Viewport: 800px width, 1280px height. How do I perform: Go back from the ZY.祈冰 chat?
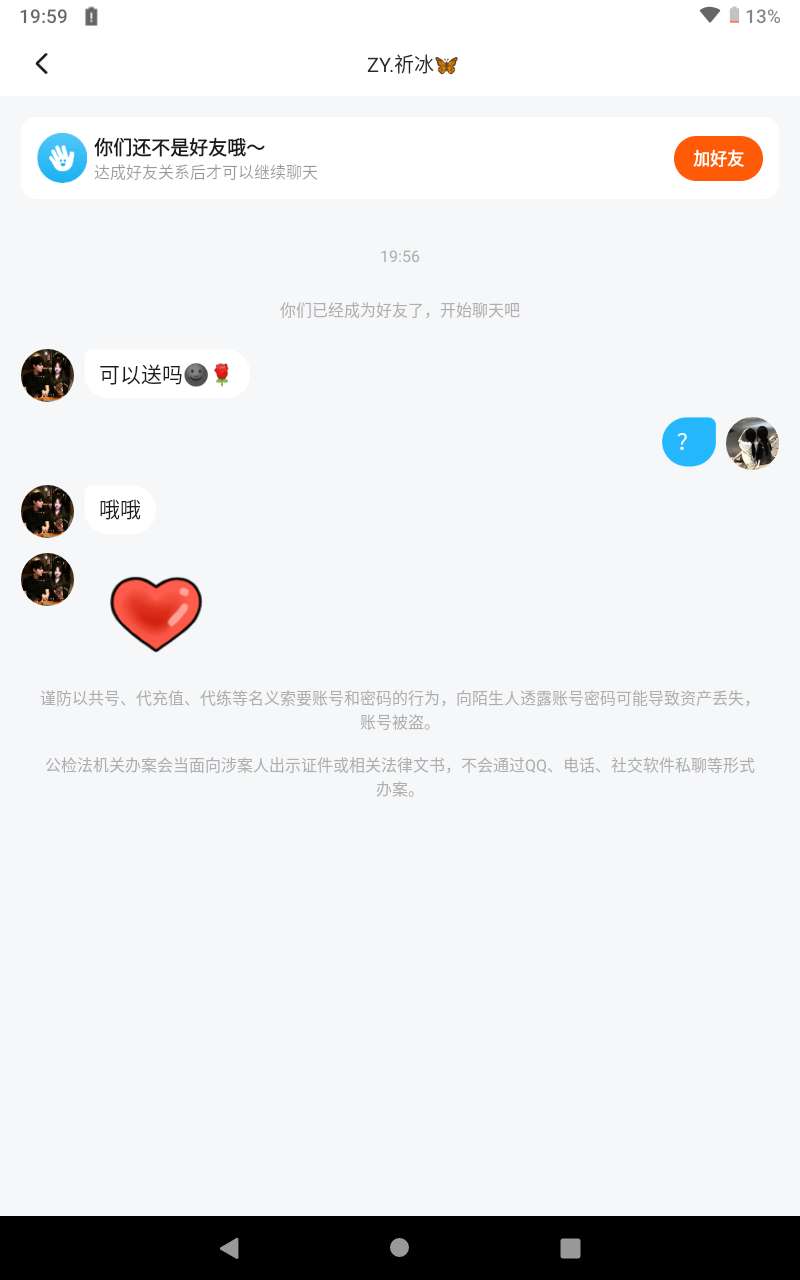[42, 64]
